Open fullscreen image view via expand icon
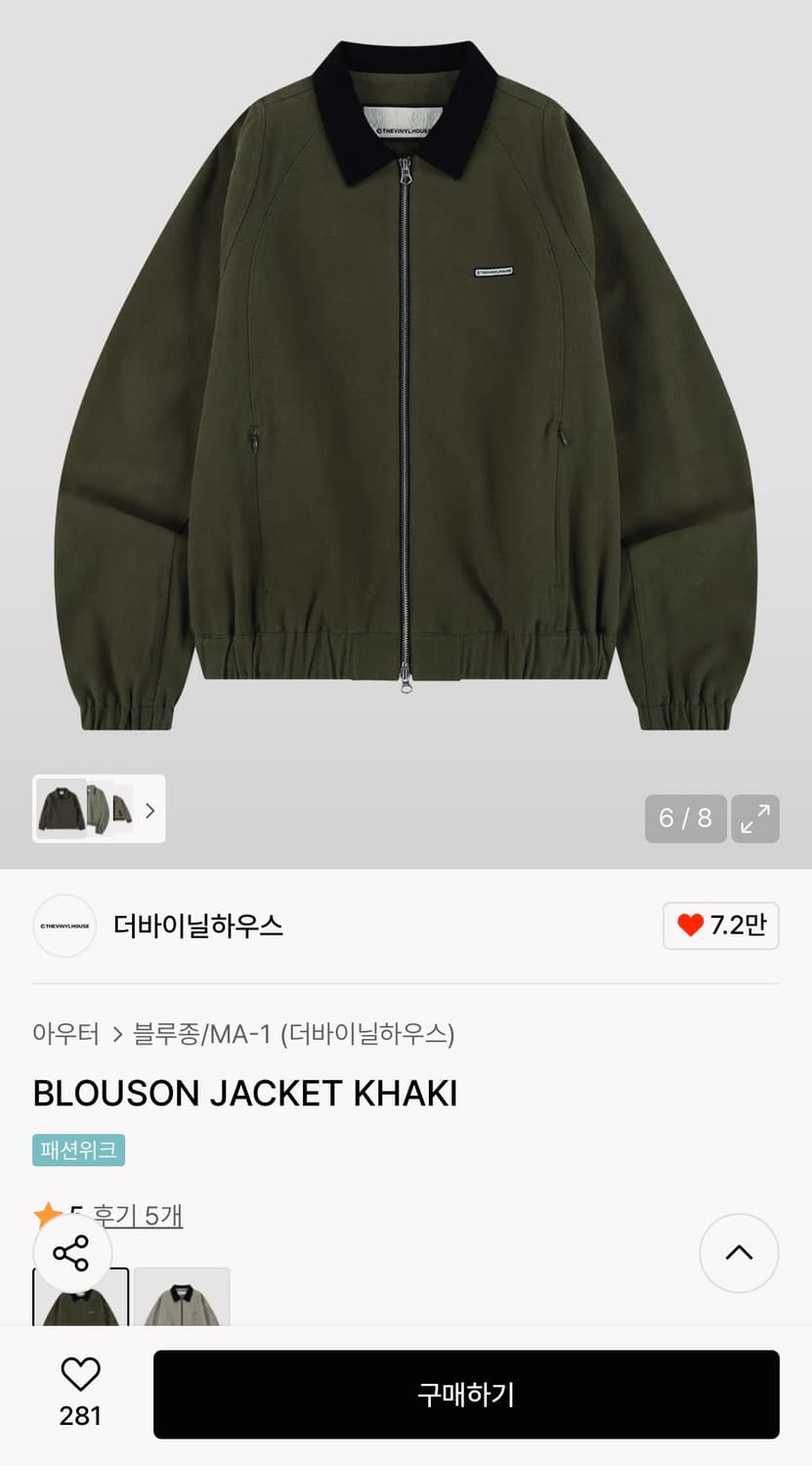Image resolution: width=812 pixels, height=1466 pixels. [753, 821]
